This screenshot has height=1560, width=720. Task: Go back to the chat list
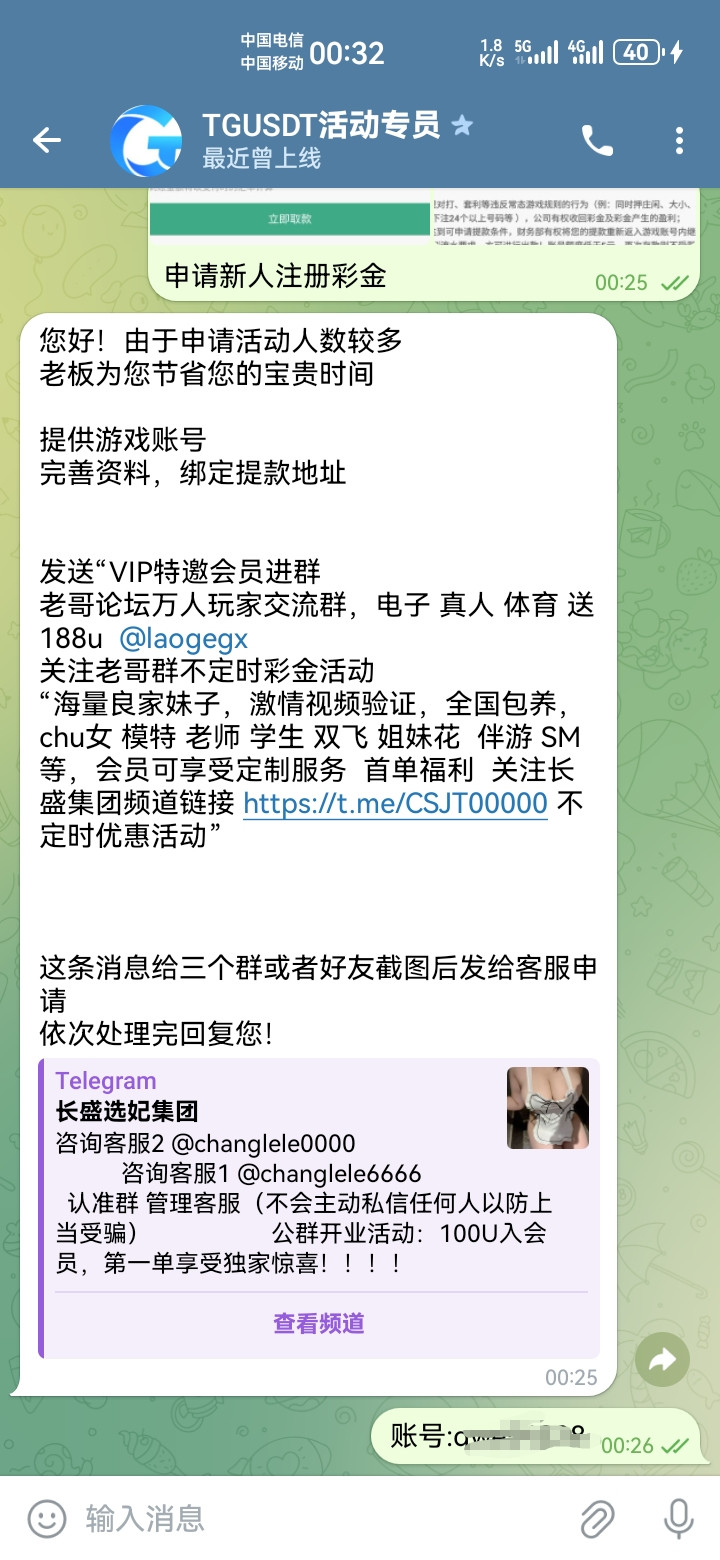click(x=47, y=141)
